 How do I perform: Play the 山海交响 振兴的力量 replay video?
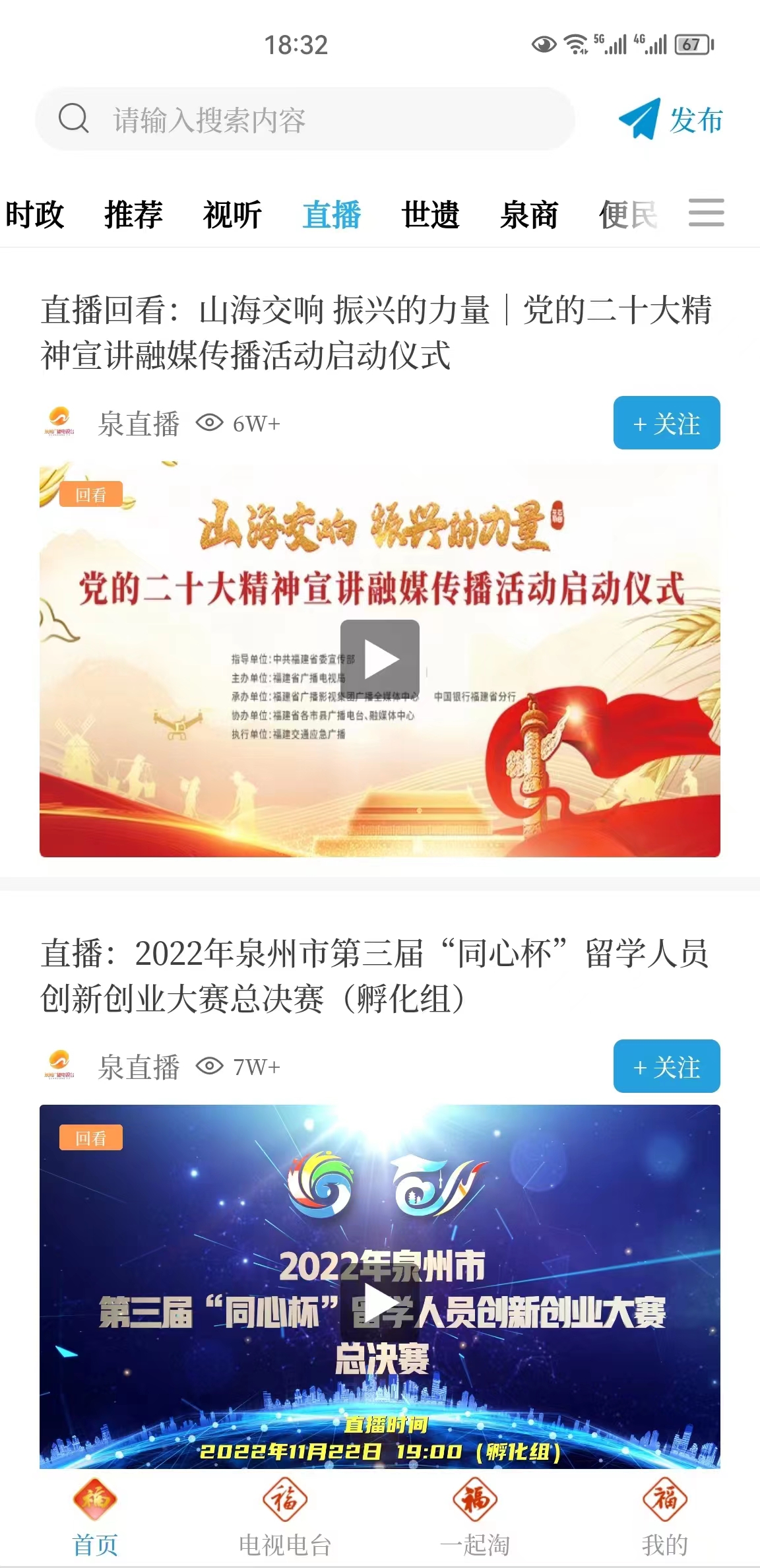tap(379, 659)
